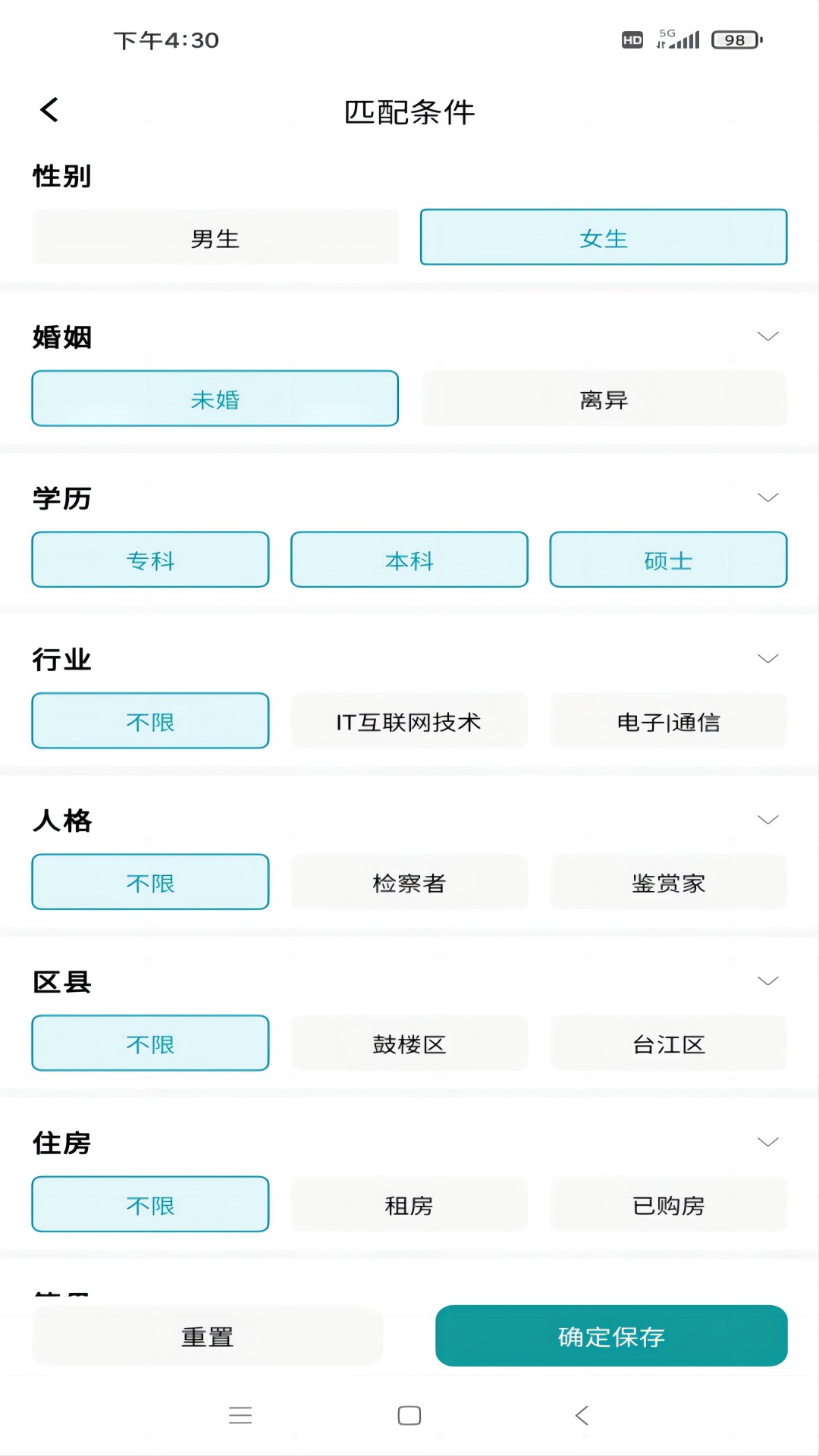
Task: Select 男生 under 性别
Action: [215, 237]
